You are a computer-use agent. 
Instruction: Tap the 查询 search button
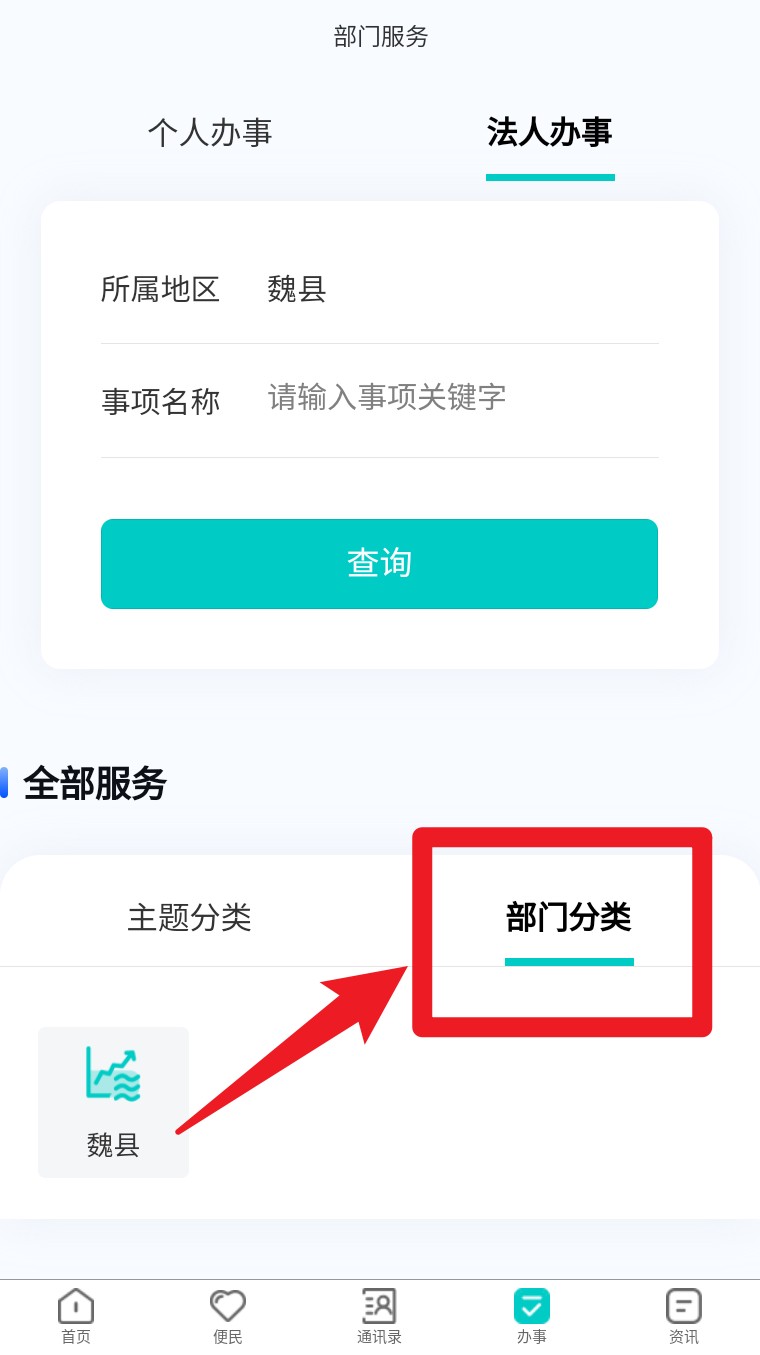pos(379,563)
